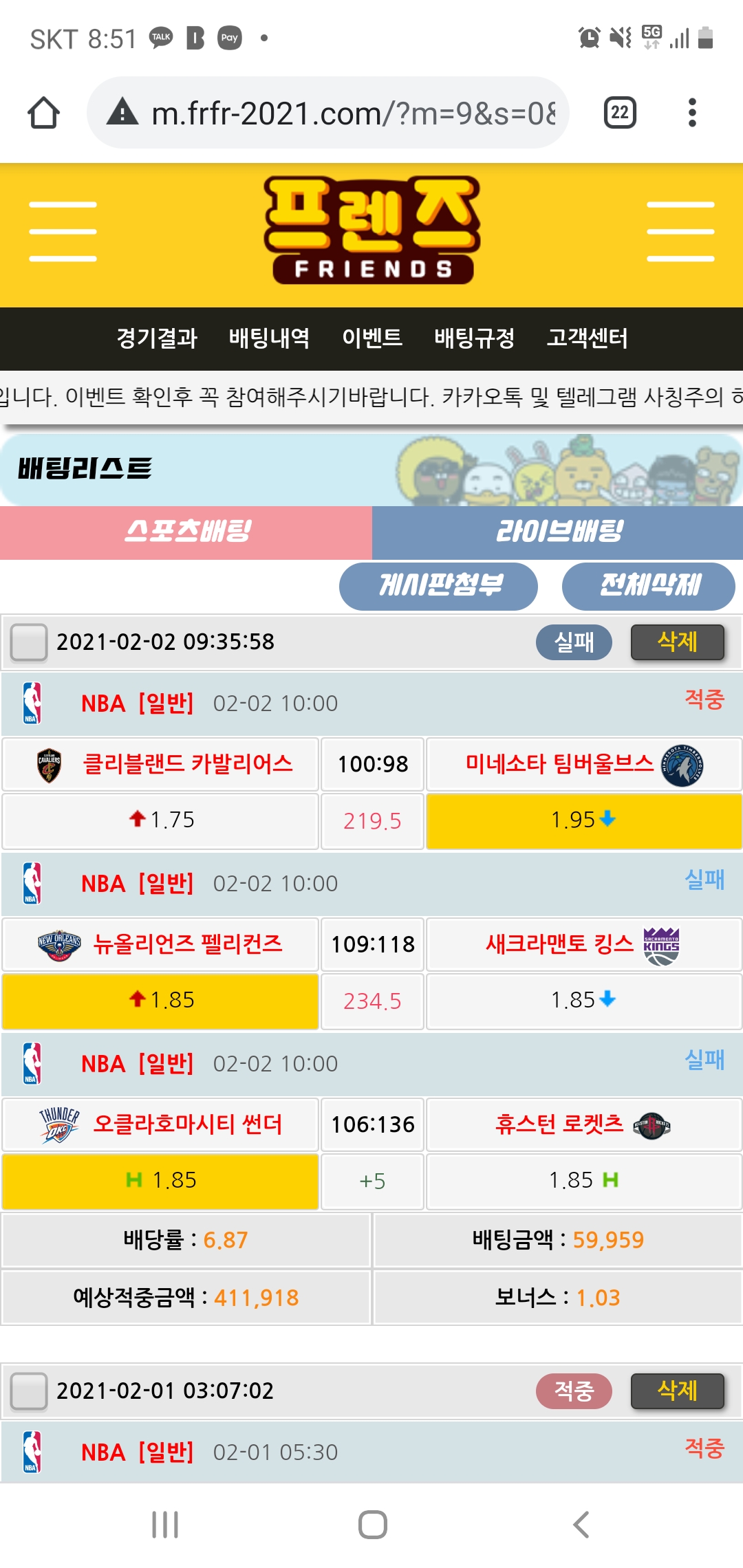
Task: Open the right hamburger menu
Action: [x=680, y=232]
